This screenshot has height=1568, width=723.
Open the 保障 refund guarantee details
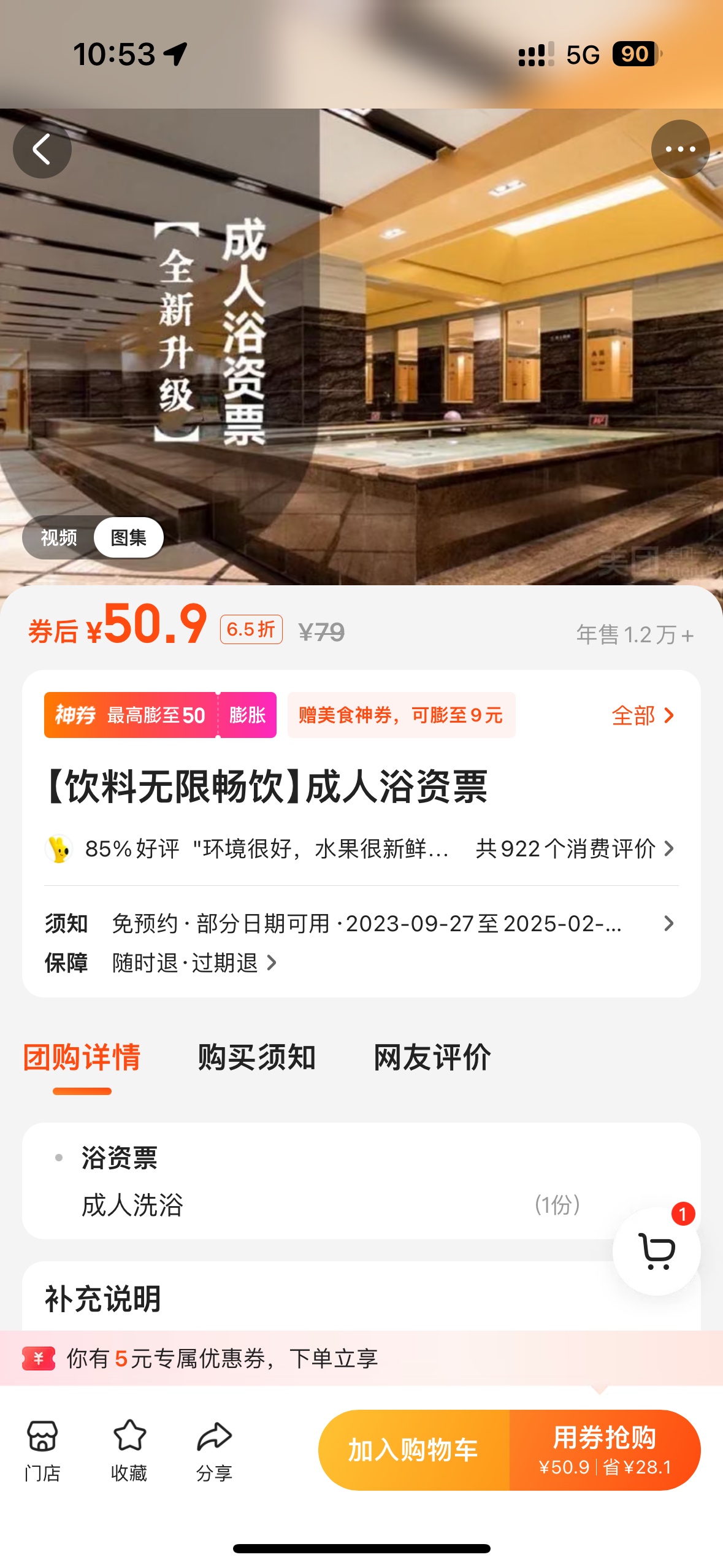click(194, 963)
